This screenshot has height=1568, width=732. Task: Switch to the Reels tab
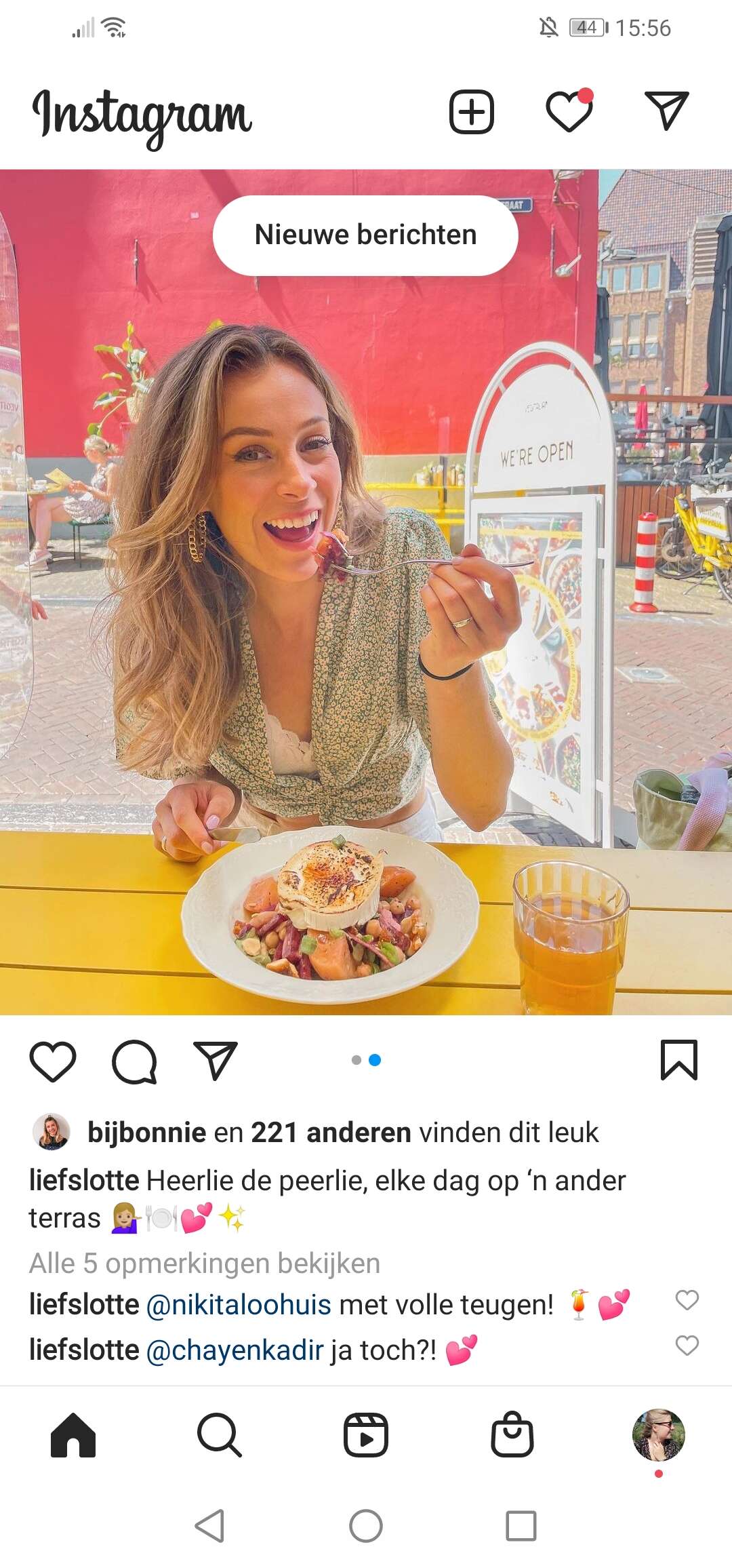pos(366,1435)
